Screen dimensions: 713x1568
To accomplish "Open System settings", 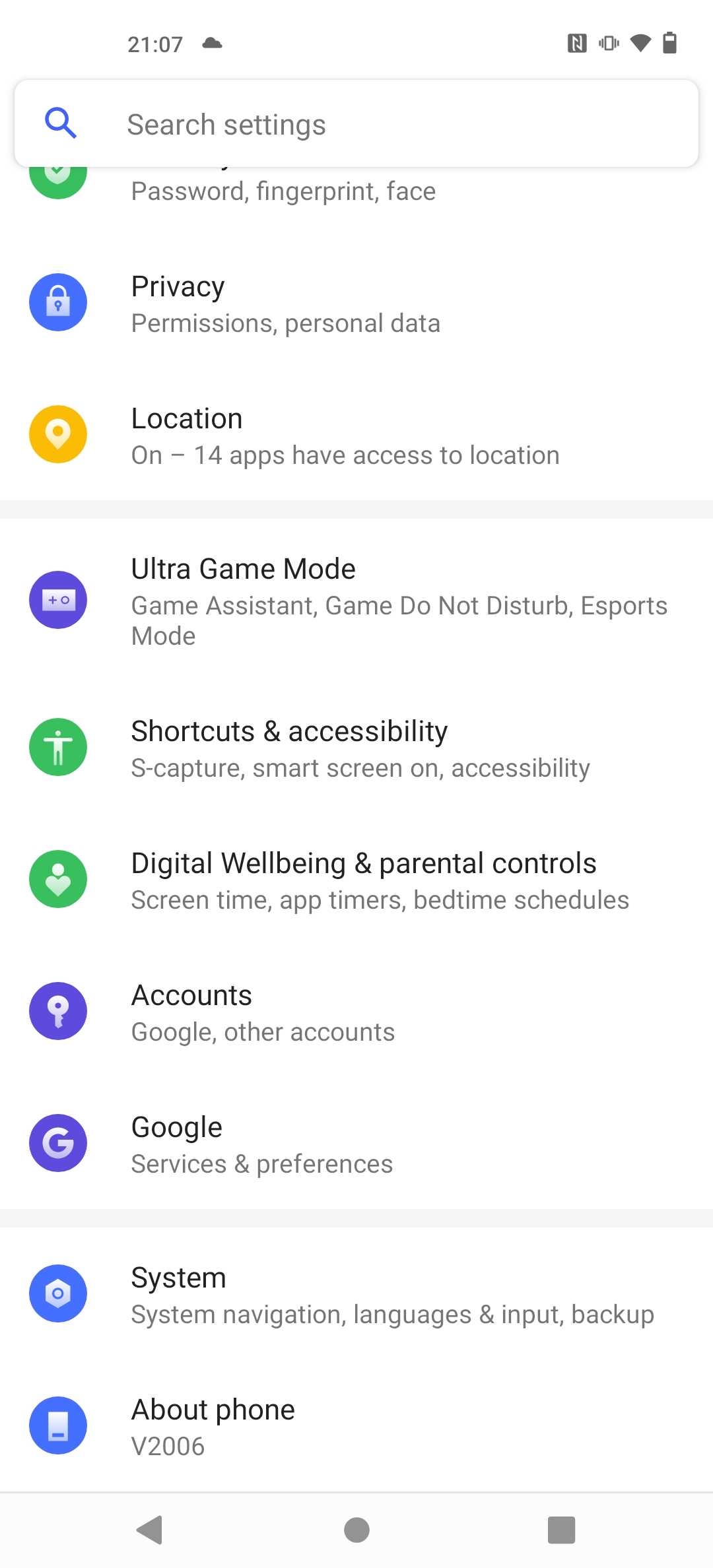I will [x=356, y=1295].
